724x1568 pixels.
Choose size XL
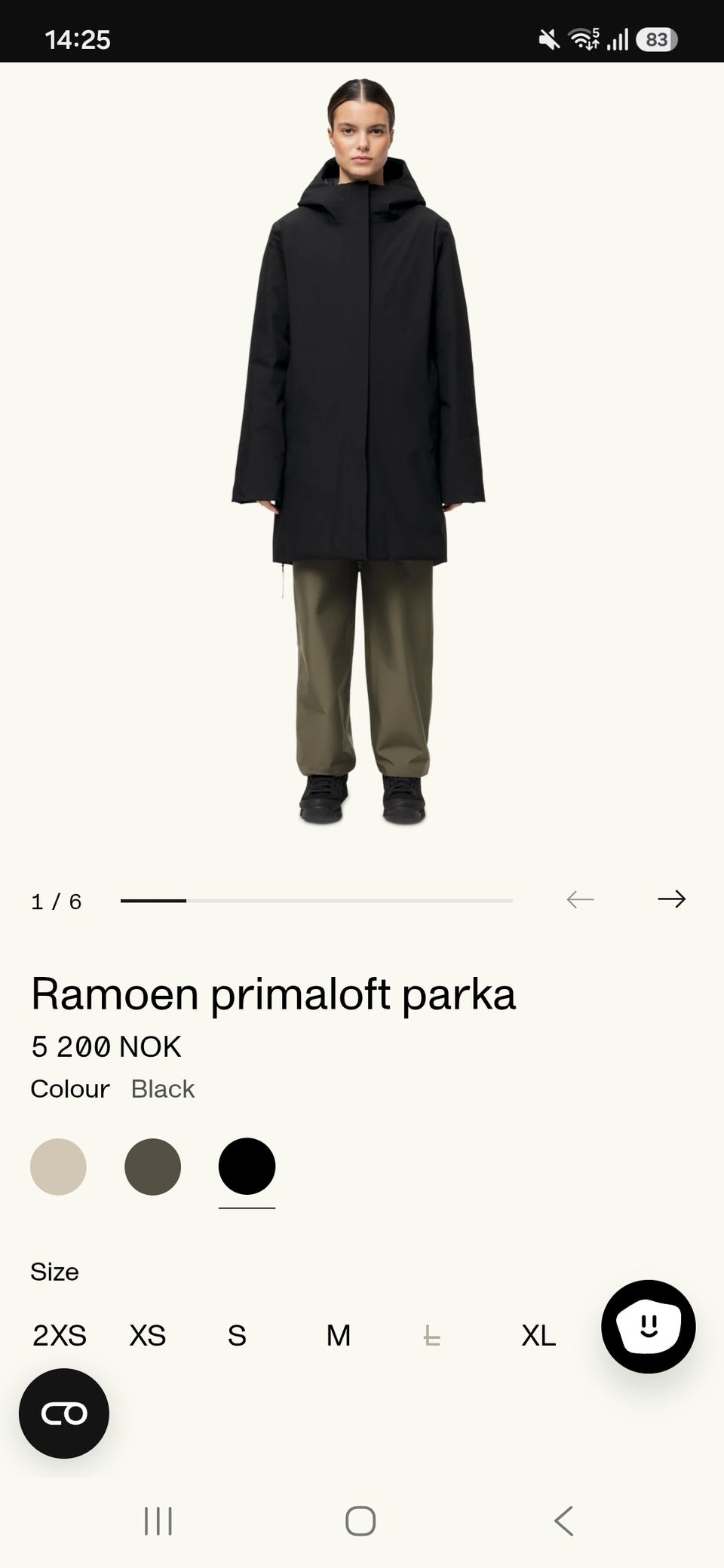pos(538,1335)
